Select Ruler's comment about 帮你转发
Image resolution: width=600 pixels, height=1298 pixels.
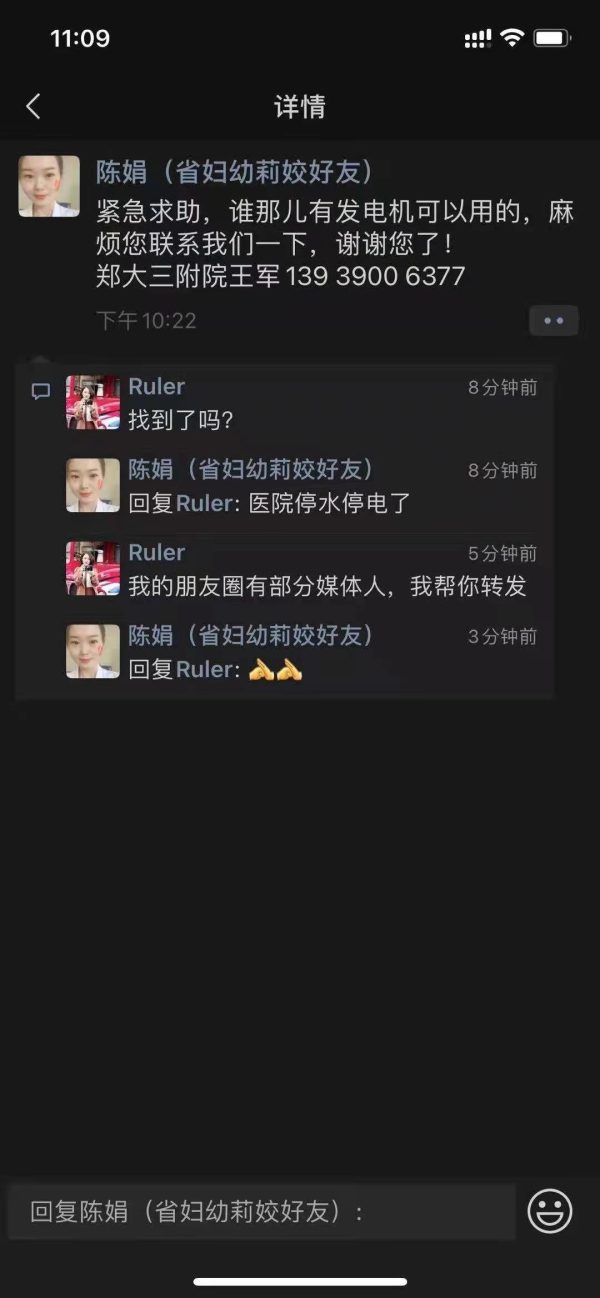click(327, 586)
